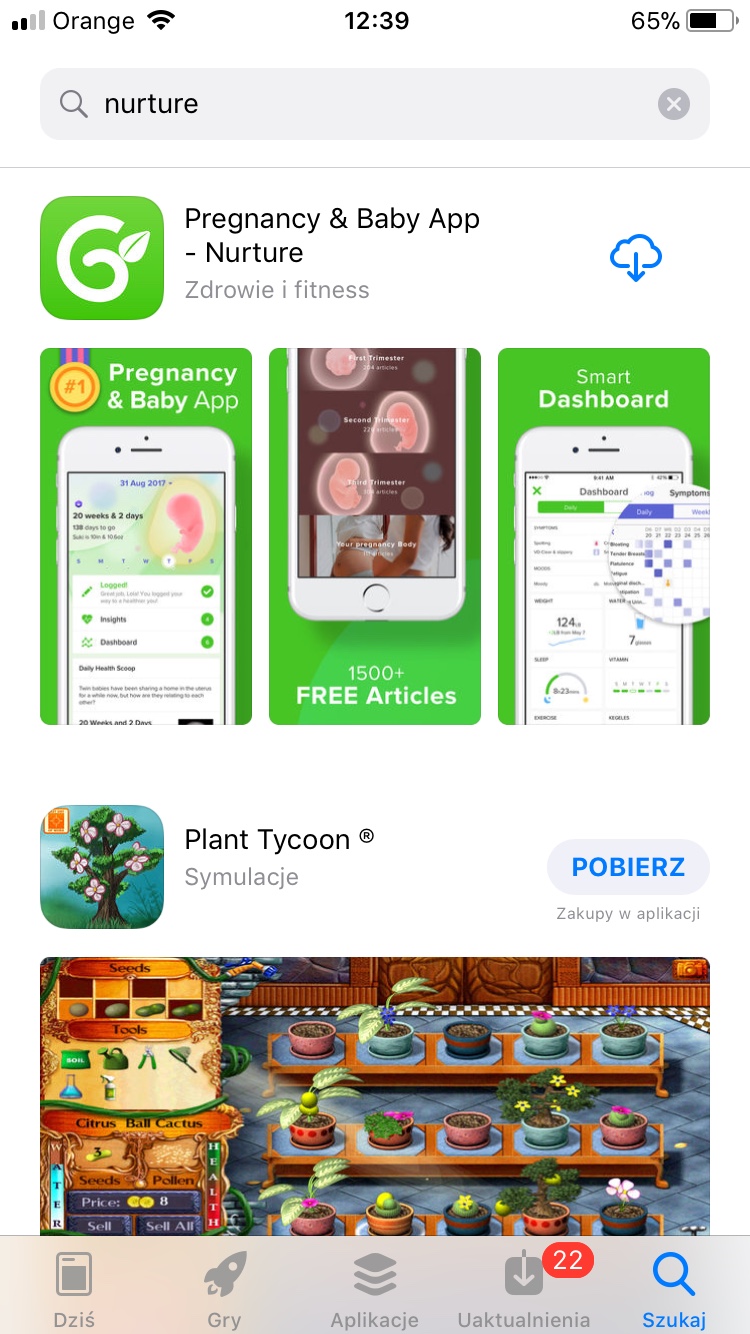750x1334 pixels.
Task: Go to the Aplikacje tab
Action: (x=375, y=1290)
